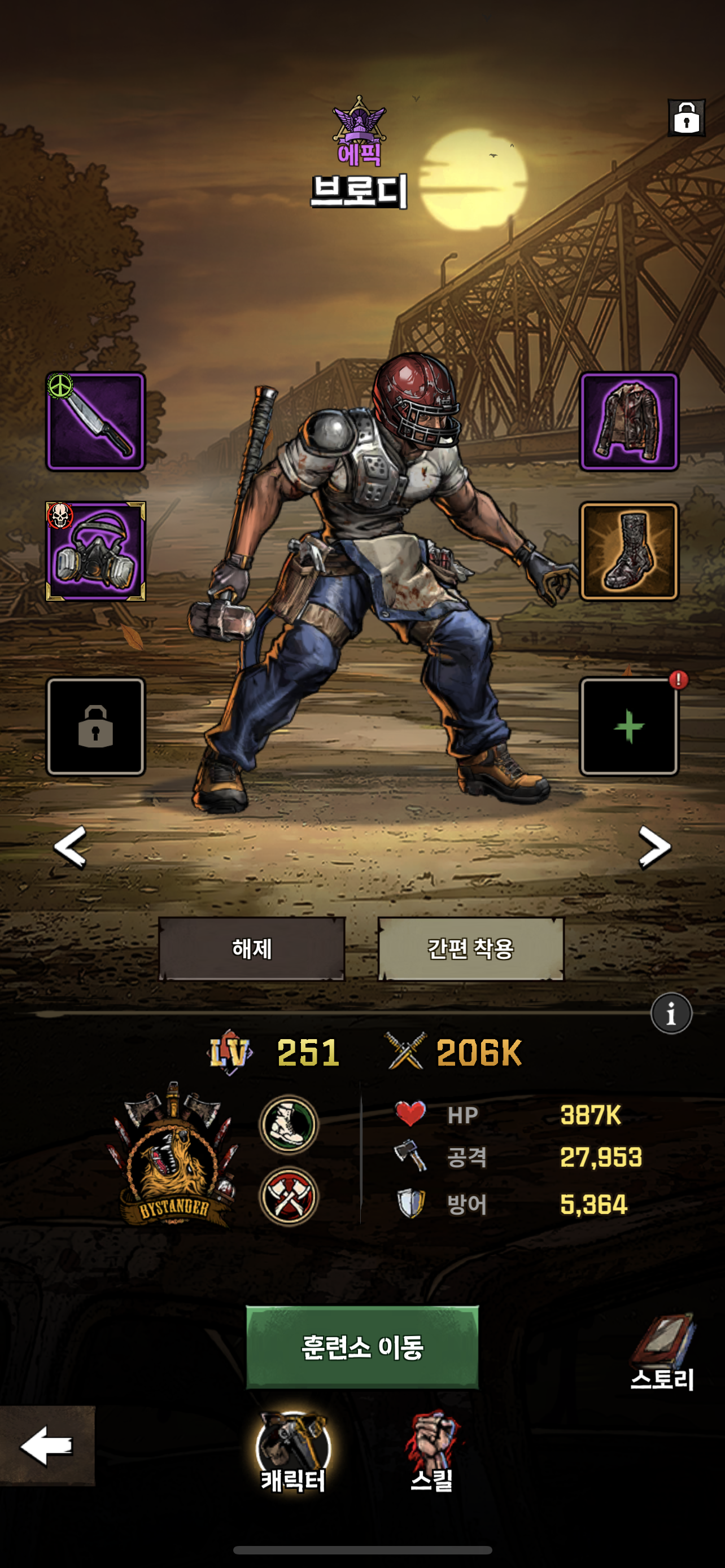Add gear in the empty plus slot
Screen dimensions: 725x1568
point(629,726)
